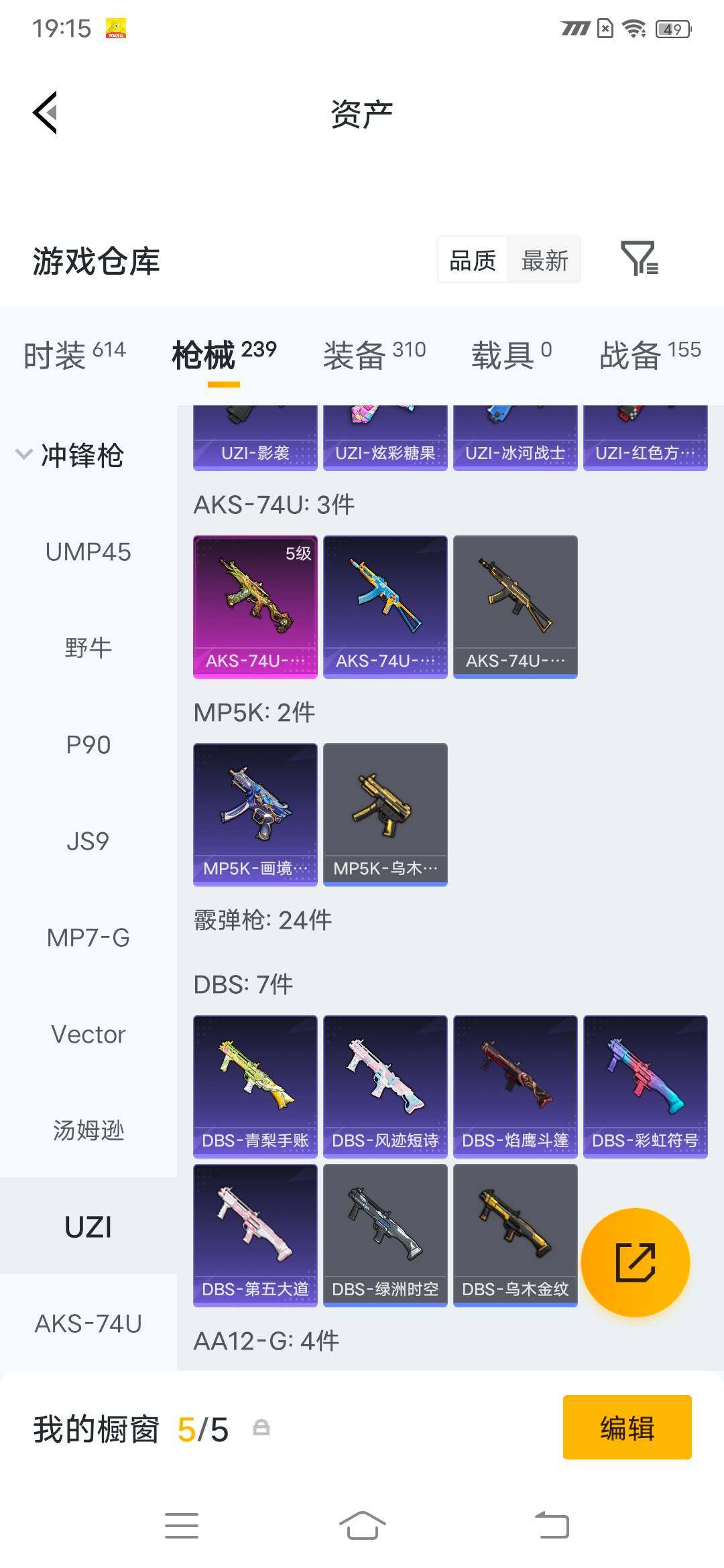Screen dimensions: 724x1568
Task: Open the MP5K-画境 skin tile
Action: click(x=255, y=815)
